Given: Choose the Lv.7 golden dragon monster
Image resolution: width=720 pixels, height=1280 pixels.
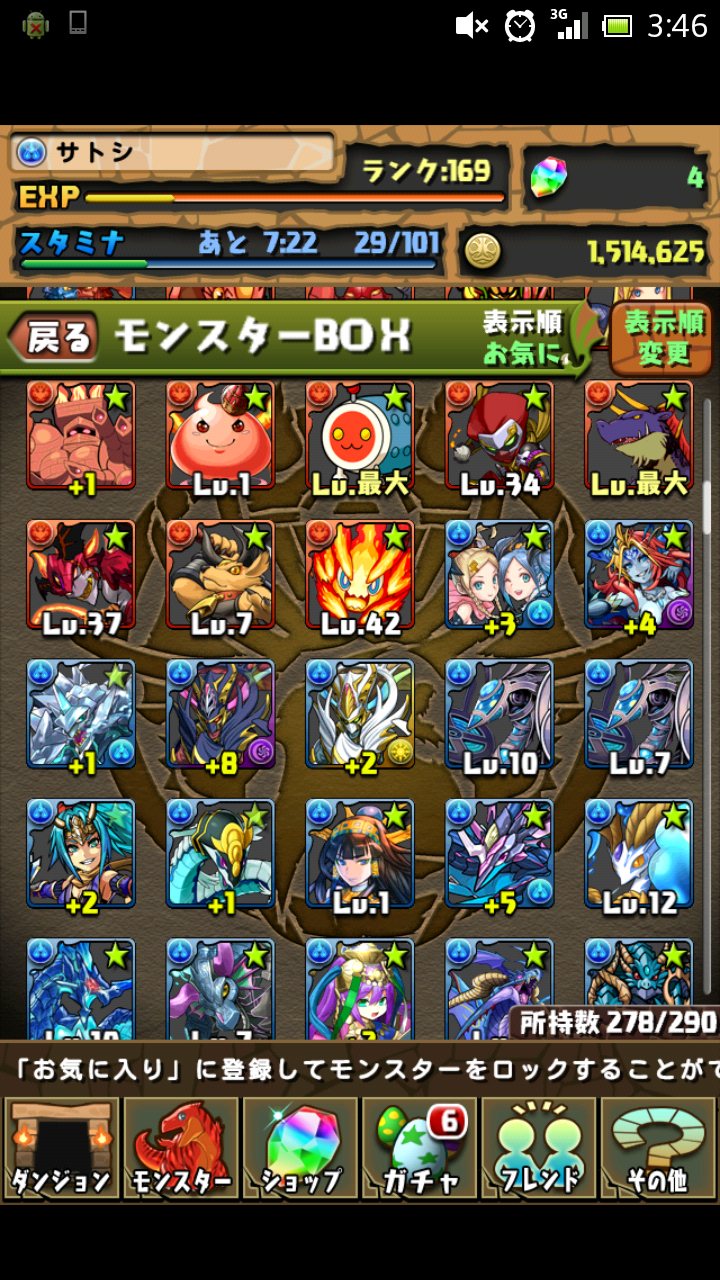Looking at the screenshot, I should 220,576.
